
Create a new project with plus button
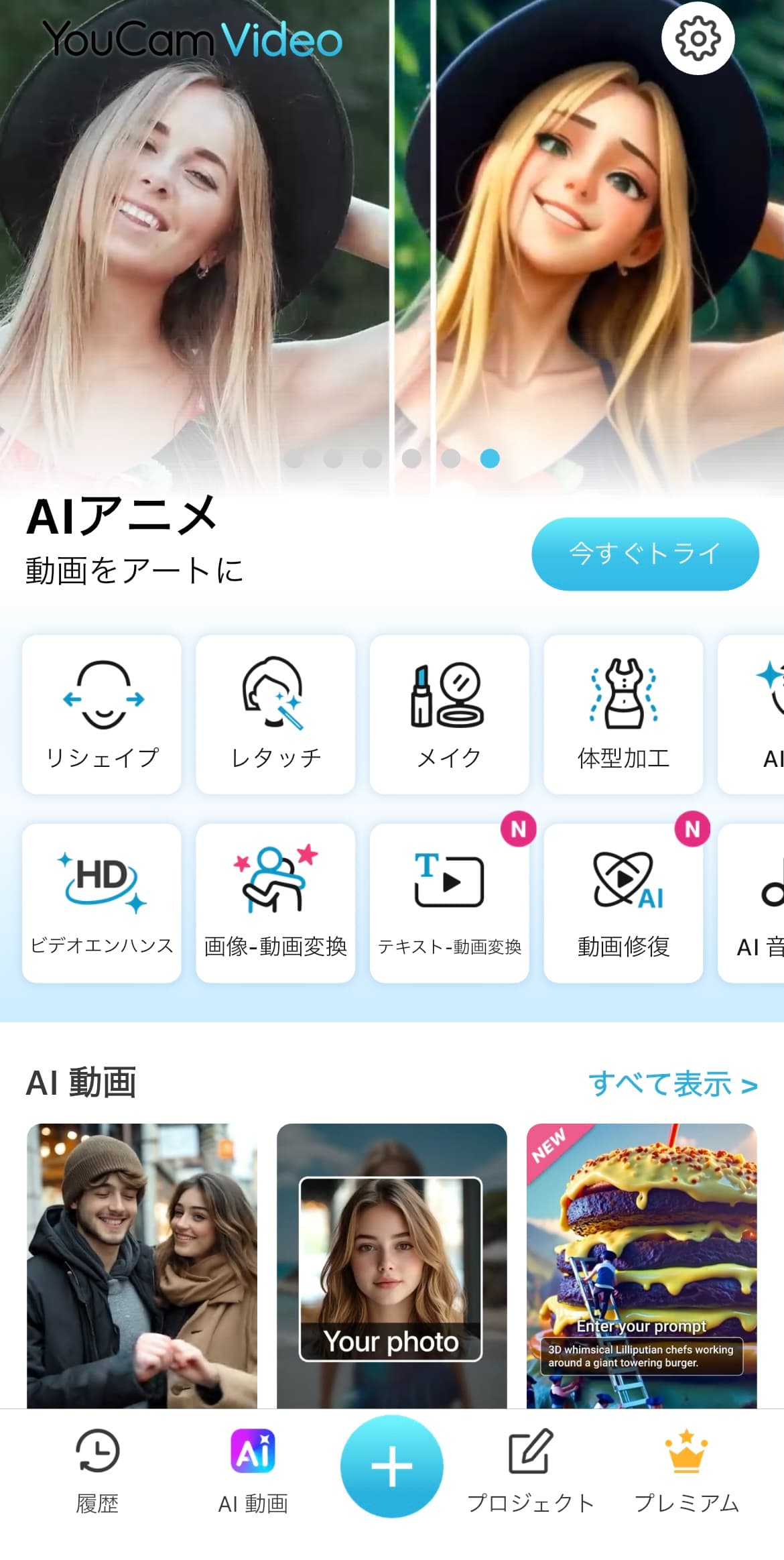pyautogui.click(x=392, y=1466)
